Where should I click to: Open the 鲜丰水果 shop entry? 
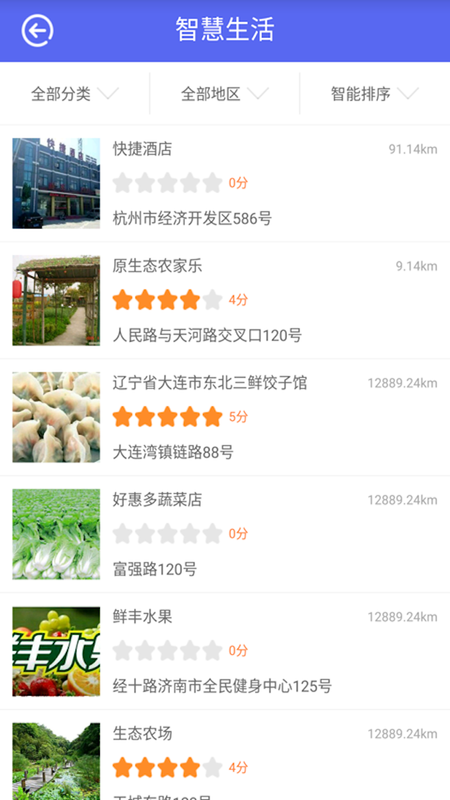(225, 651)
